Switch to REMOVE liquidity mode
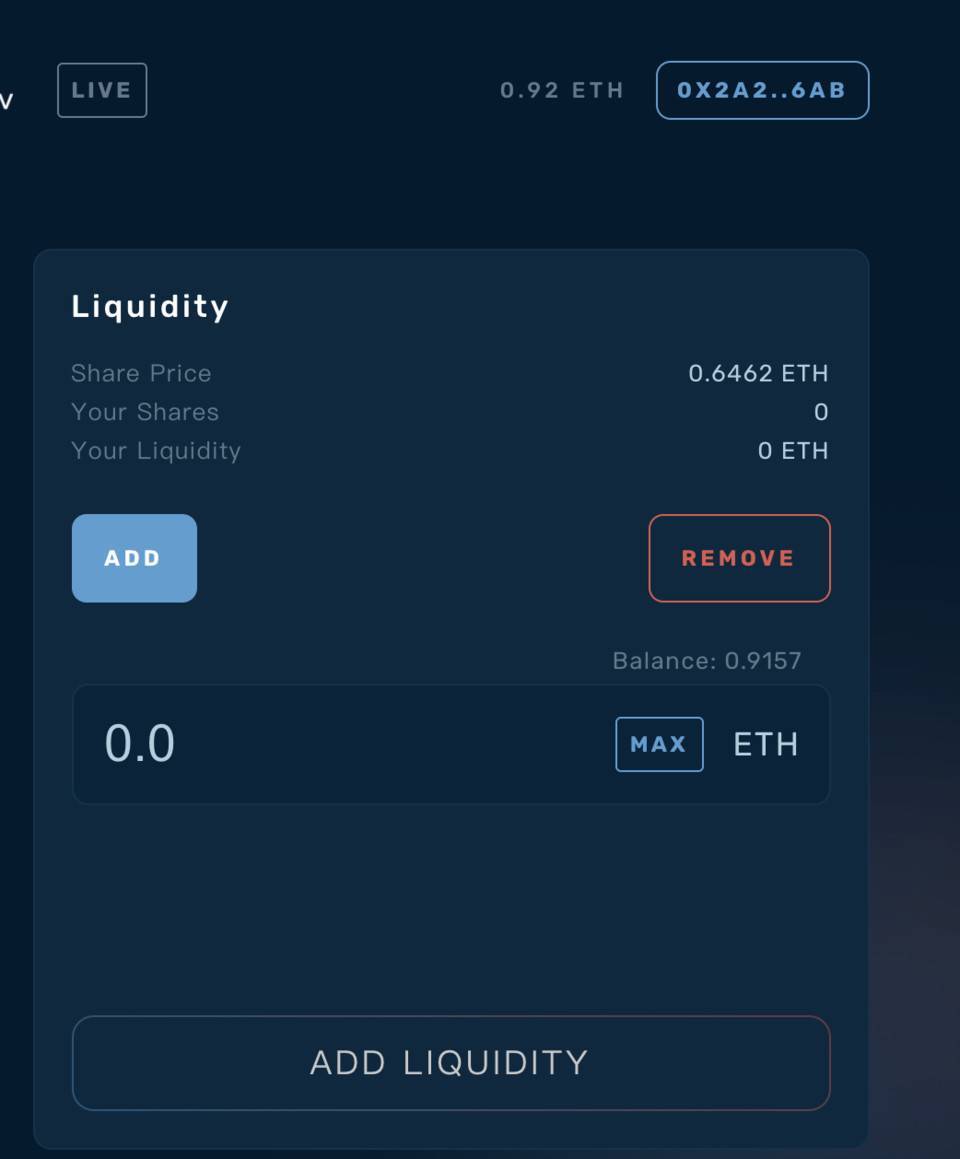The width and height of the screenshot is (960, 1159). [739, 558]
